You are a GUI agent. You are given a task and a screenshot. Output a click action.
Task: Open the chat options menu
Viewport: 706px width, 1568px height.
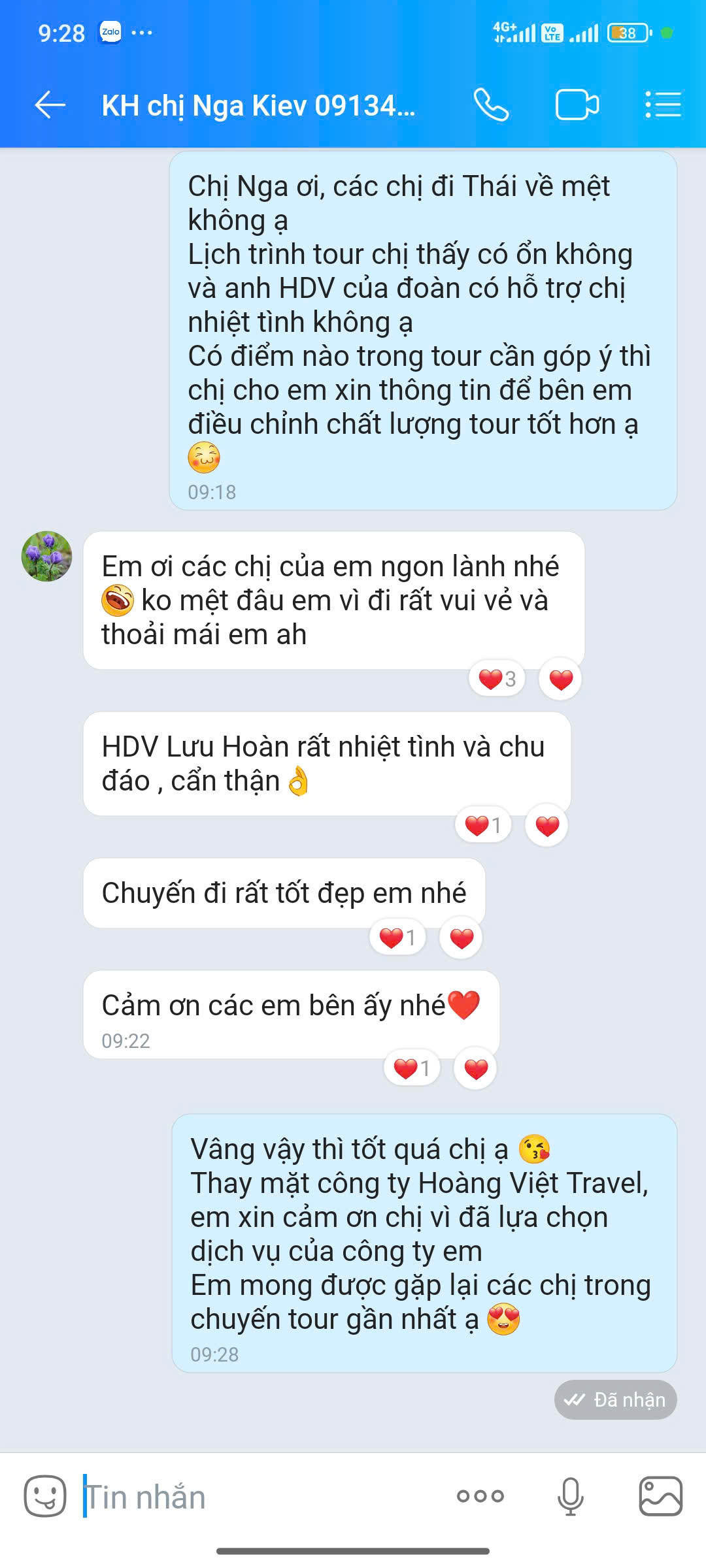663,105
